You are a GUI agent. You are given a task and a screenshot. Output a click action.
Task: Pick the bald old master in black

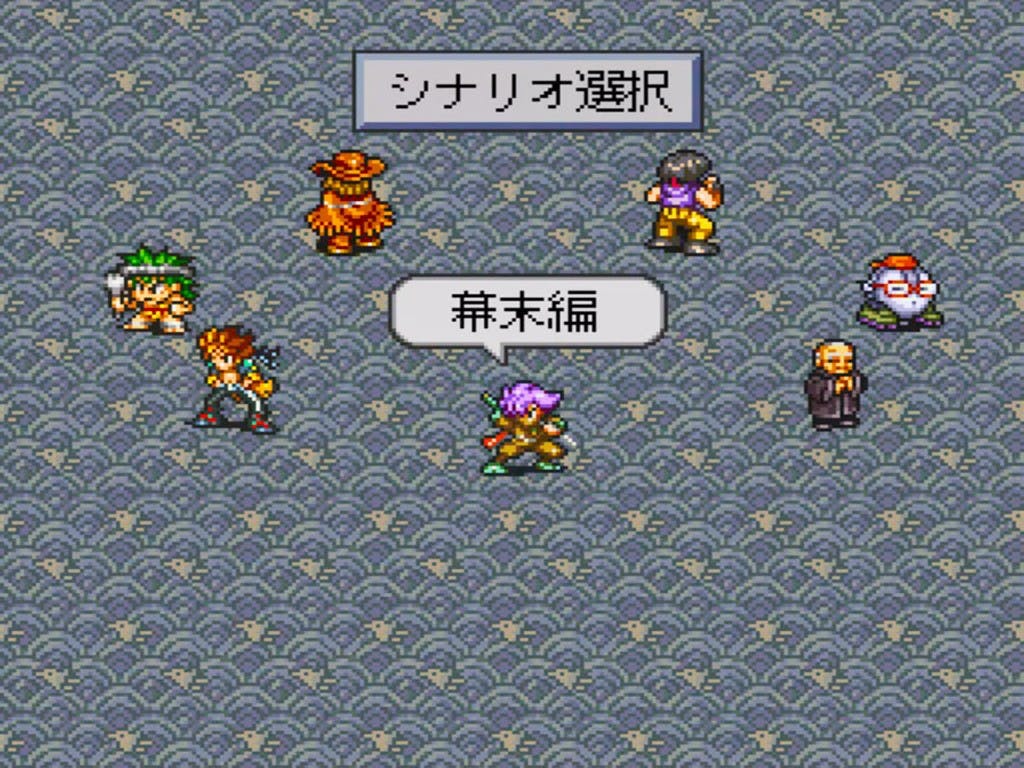point(834,385)
